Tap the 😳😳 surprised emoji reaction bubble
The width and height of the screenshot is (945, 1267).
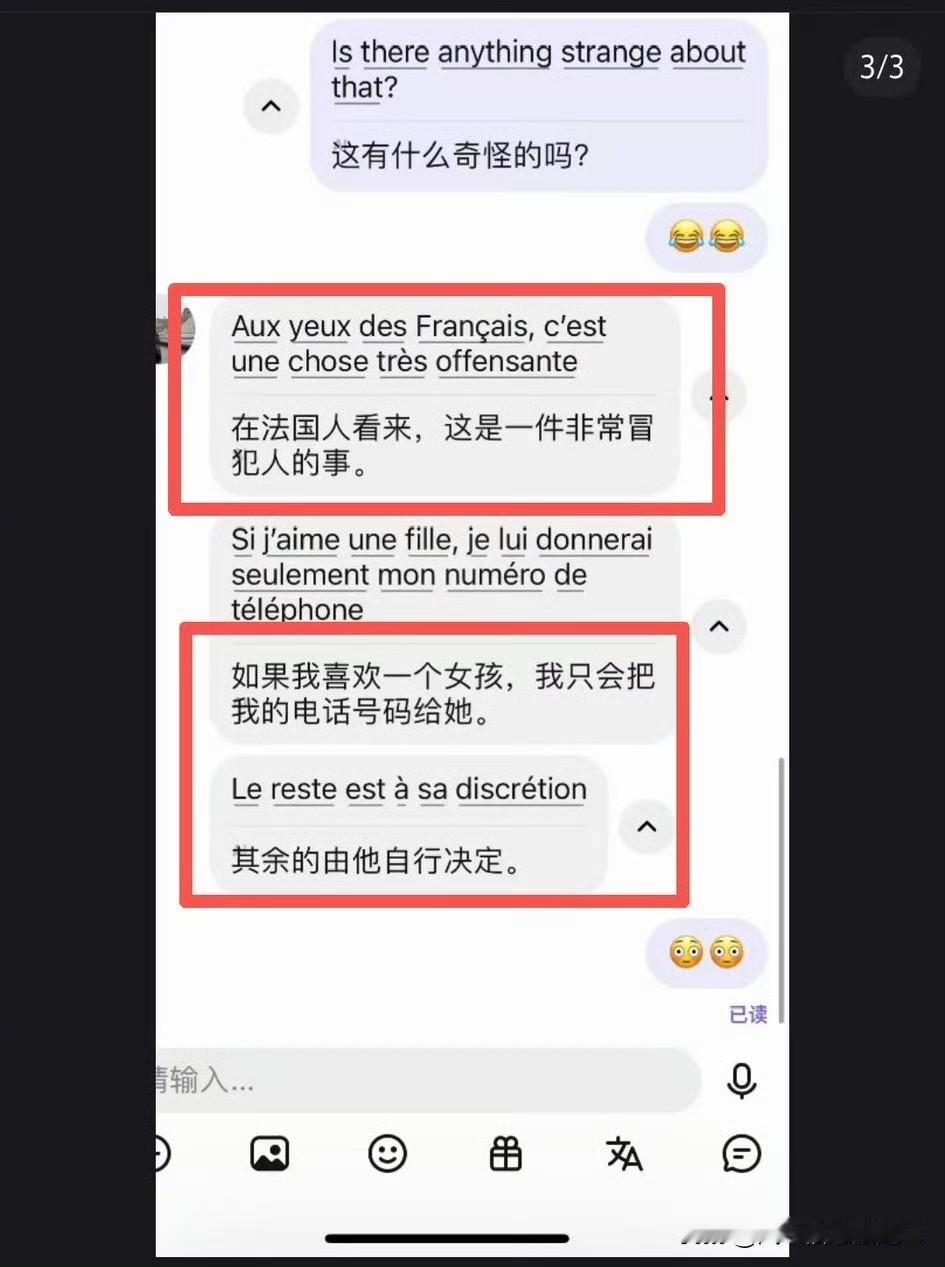tap(706, 952)
